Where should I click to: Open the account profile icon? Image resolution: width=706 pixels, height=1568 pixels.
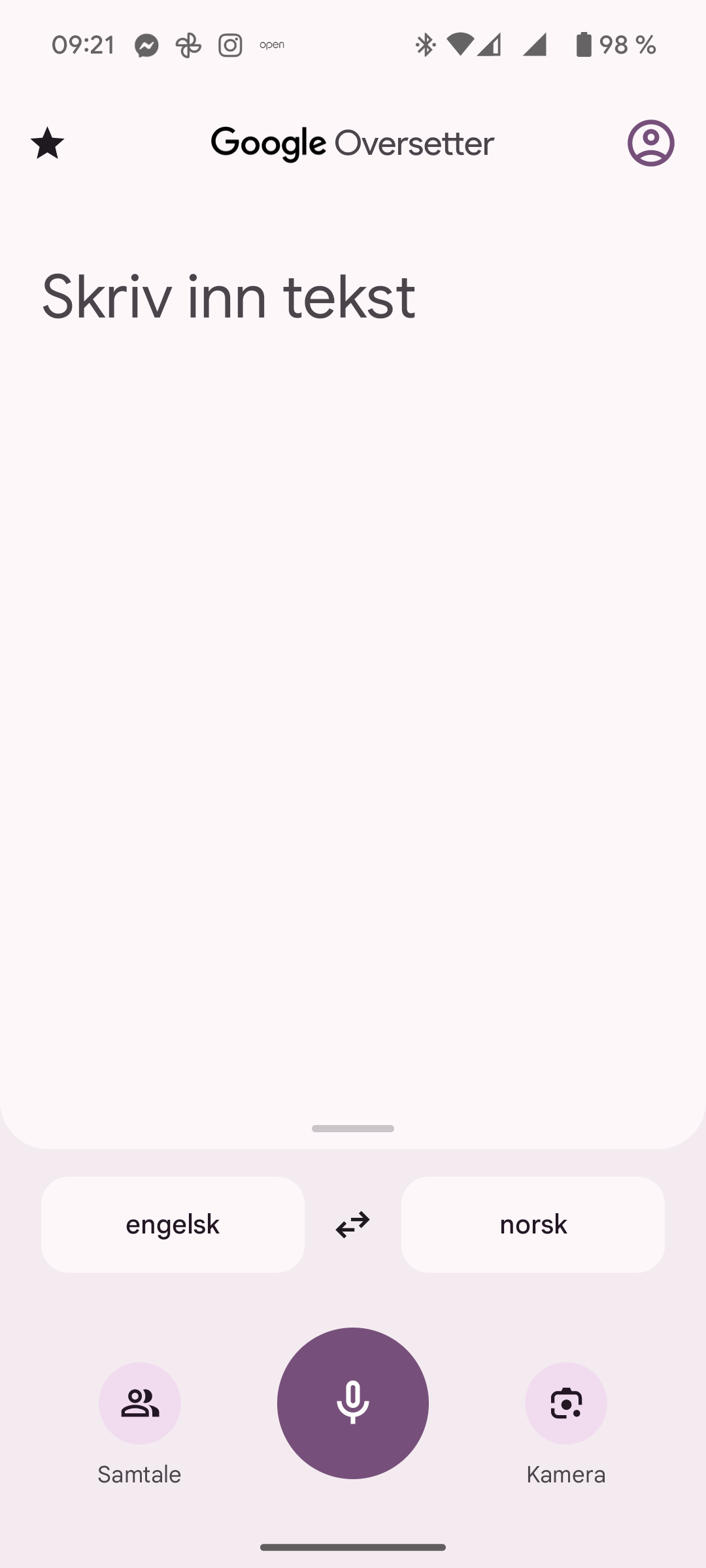click(x=650, y=143)
